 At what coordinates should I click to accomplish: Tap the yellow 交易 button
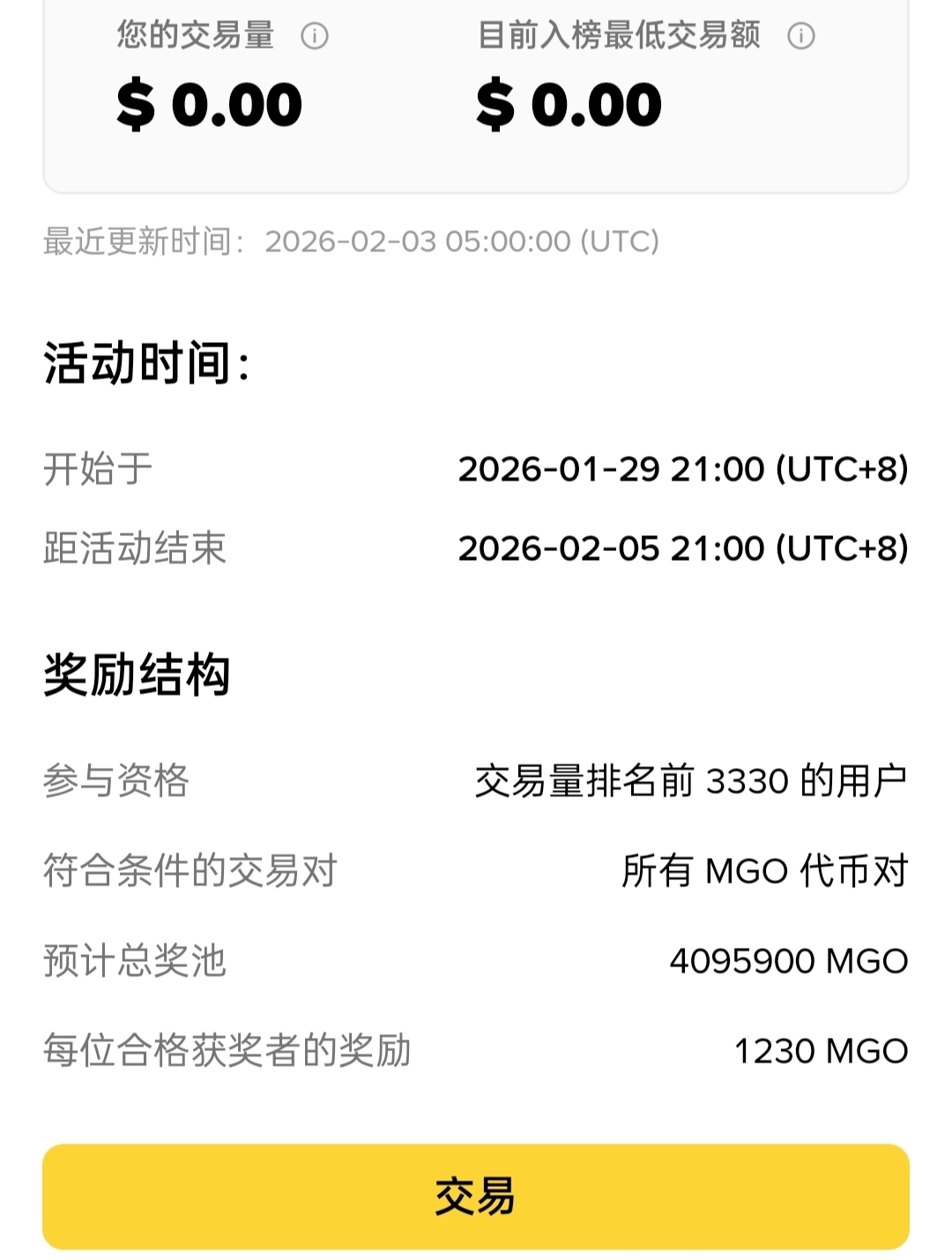tap(475, 1196)
